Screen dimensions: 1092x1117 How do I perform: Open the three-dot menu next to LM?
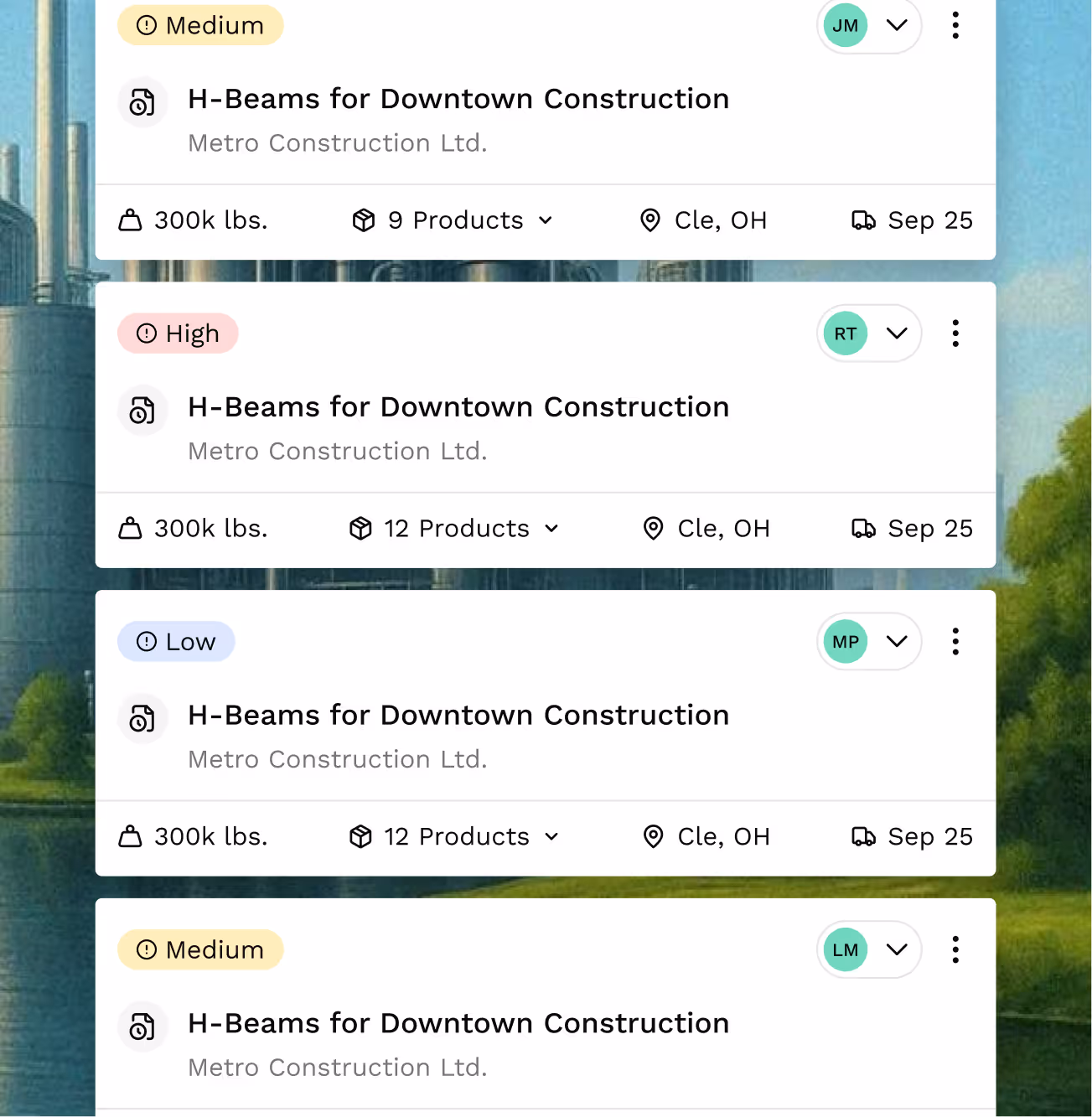pos(955,949)
